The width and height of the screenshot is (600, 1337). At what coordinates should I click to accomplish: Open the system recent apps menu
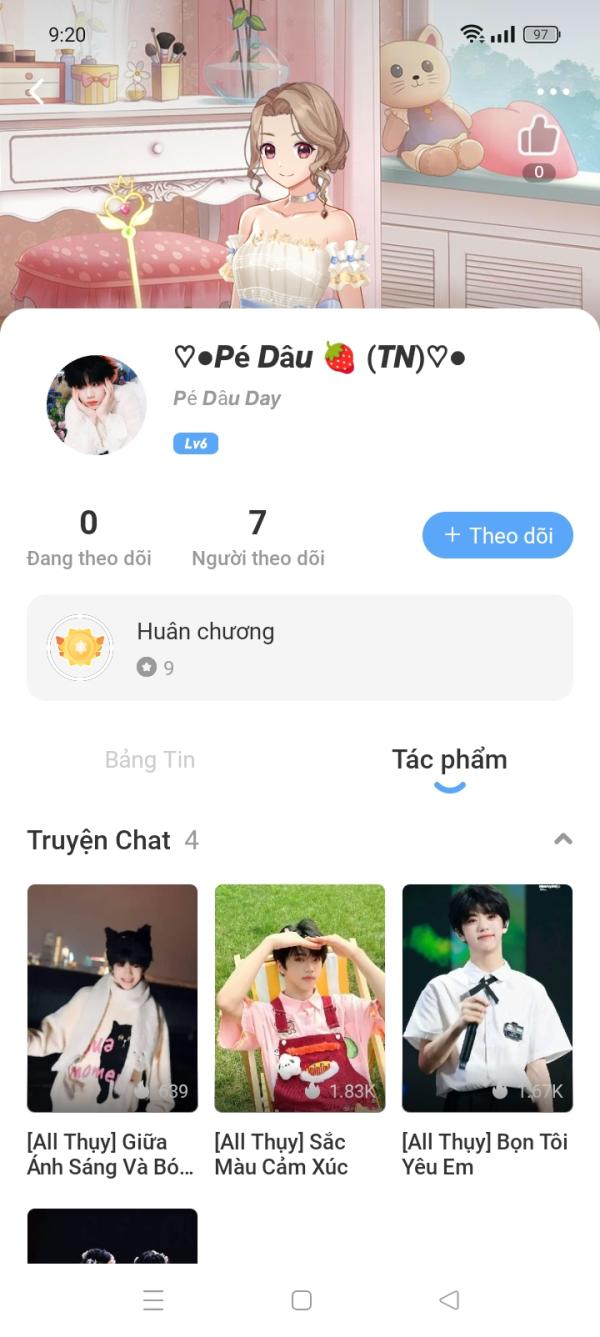[x=153, y=1300]
